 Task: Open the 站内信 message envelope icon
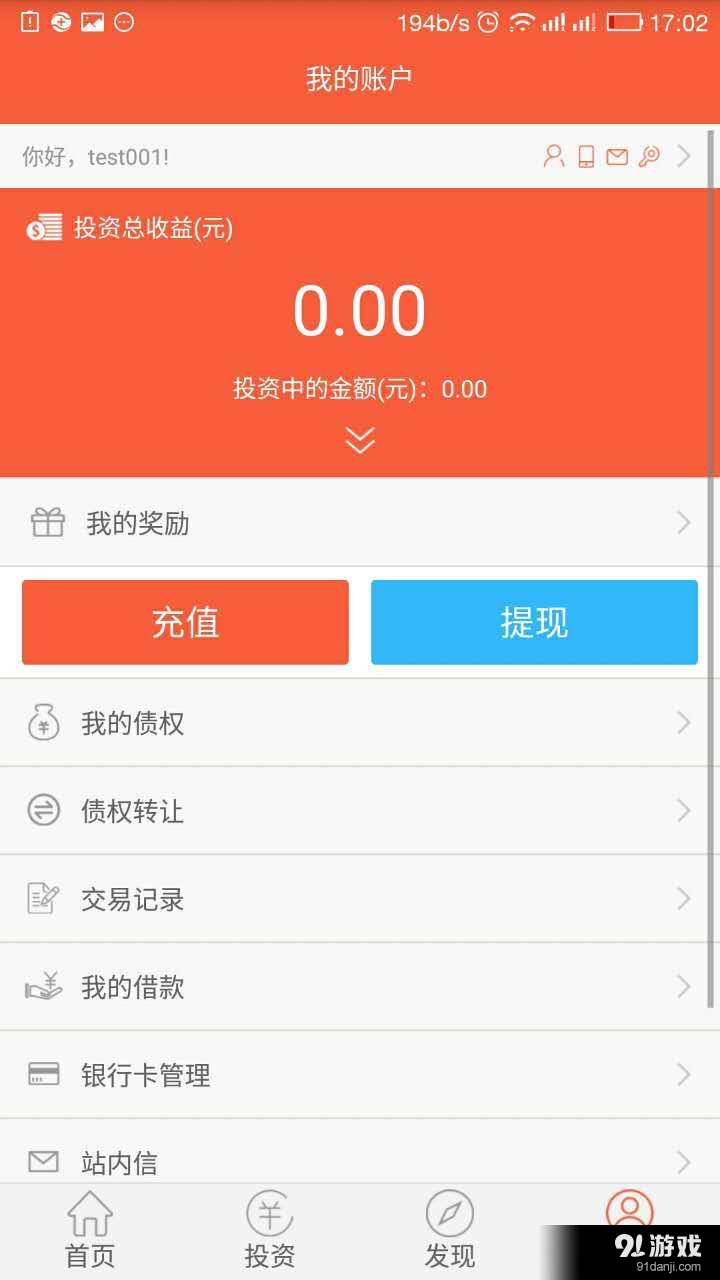click(x=46, y=1162)
